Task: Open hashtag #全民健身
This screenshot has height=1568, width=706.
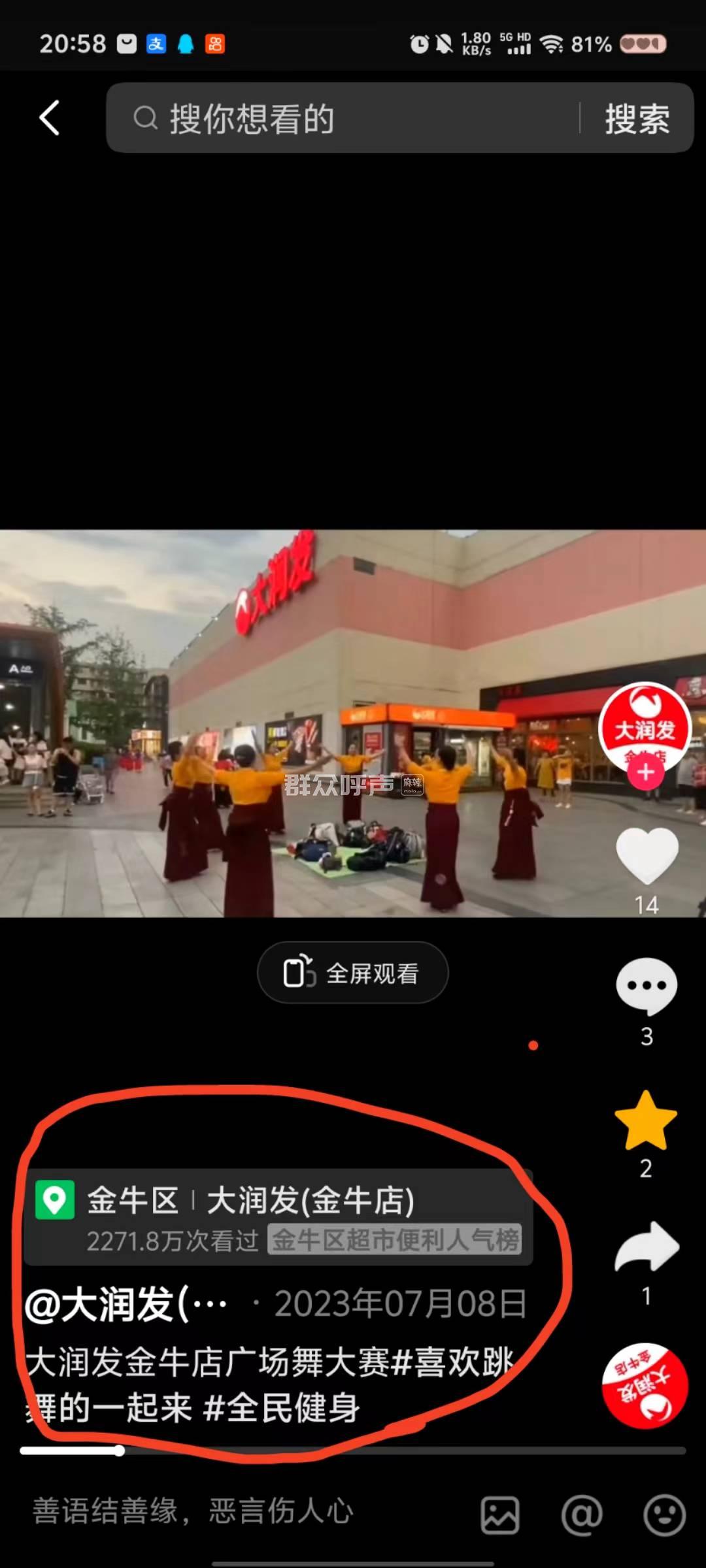Action: pos(281,1408)
